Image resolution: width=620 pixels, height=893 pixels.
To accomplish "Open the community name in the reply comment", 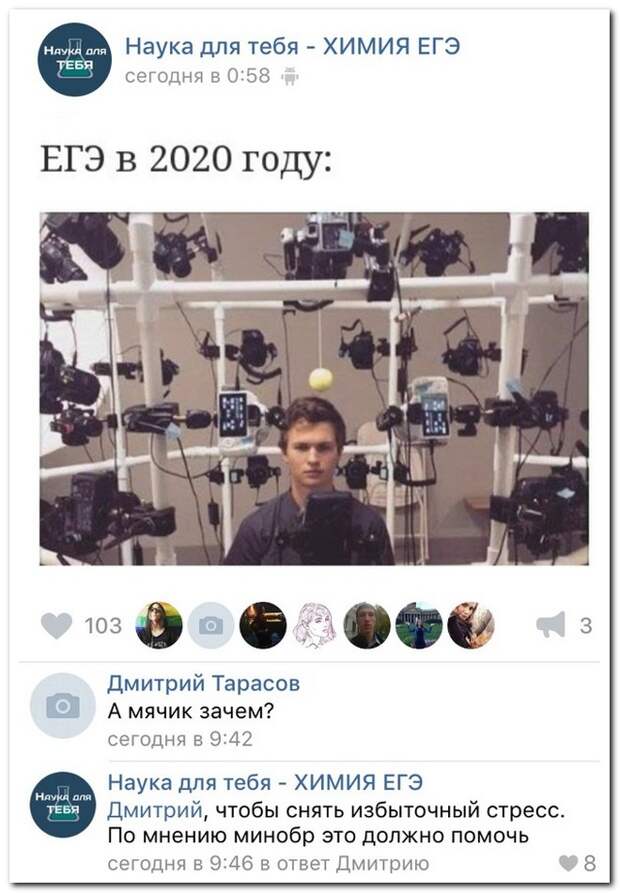I will click(x=265, y=782).
